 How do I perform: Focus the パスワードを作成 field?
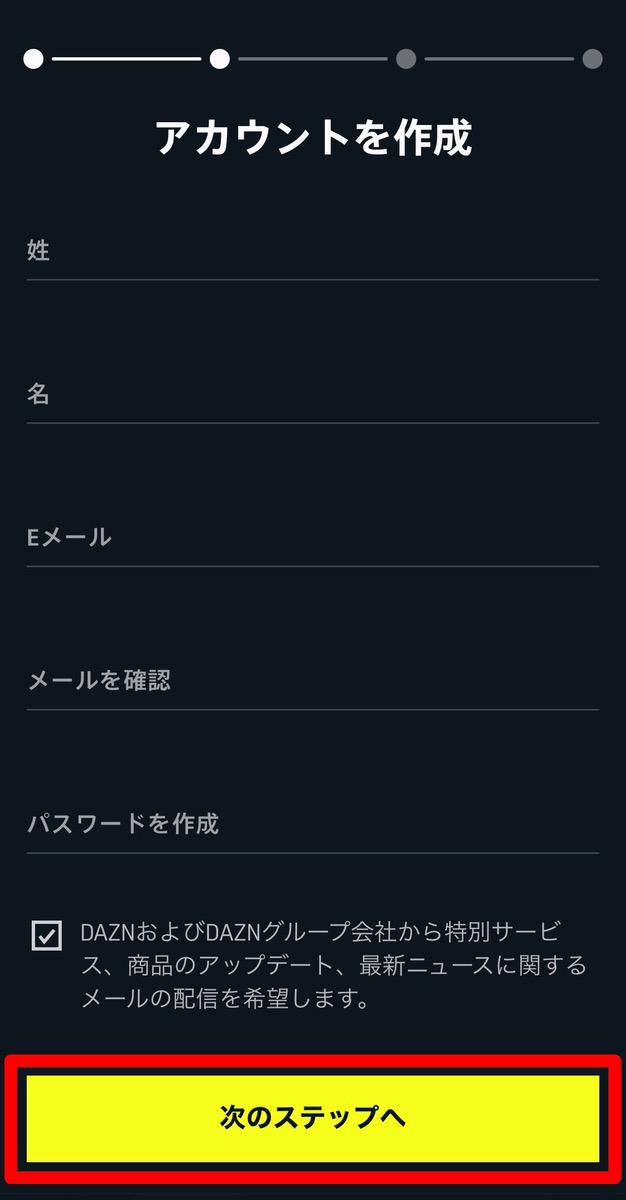[312, 825]
